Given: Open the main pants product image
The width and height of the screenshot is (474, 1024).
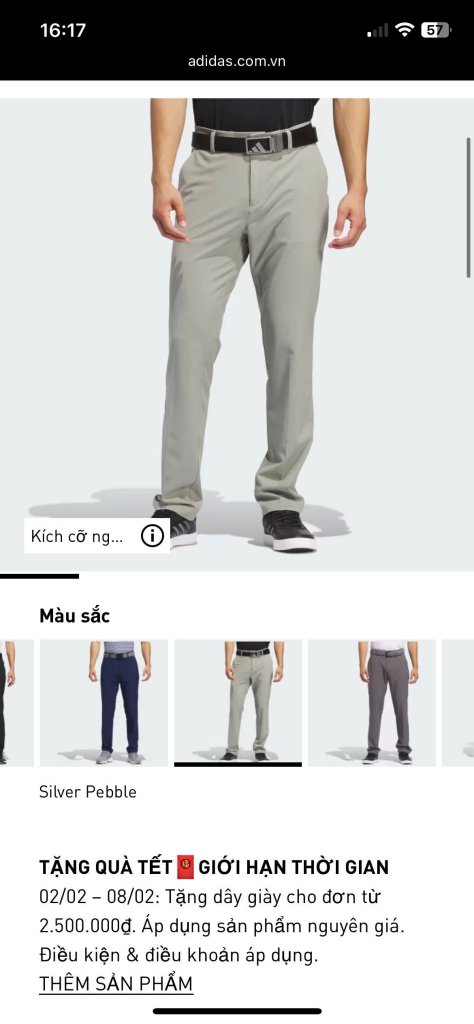Looking at the screenshot, I should 237,334.
